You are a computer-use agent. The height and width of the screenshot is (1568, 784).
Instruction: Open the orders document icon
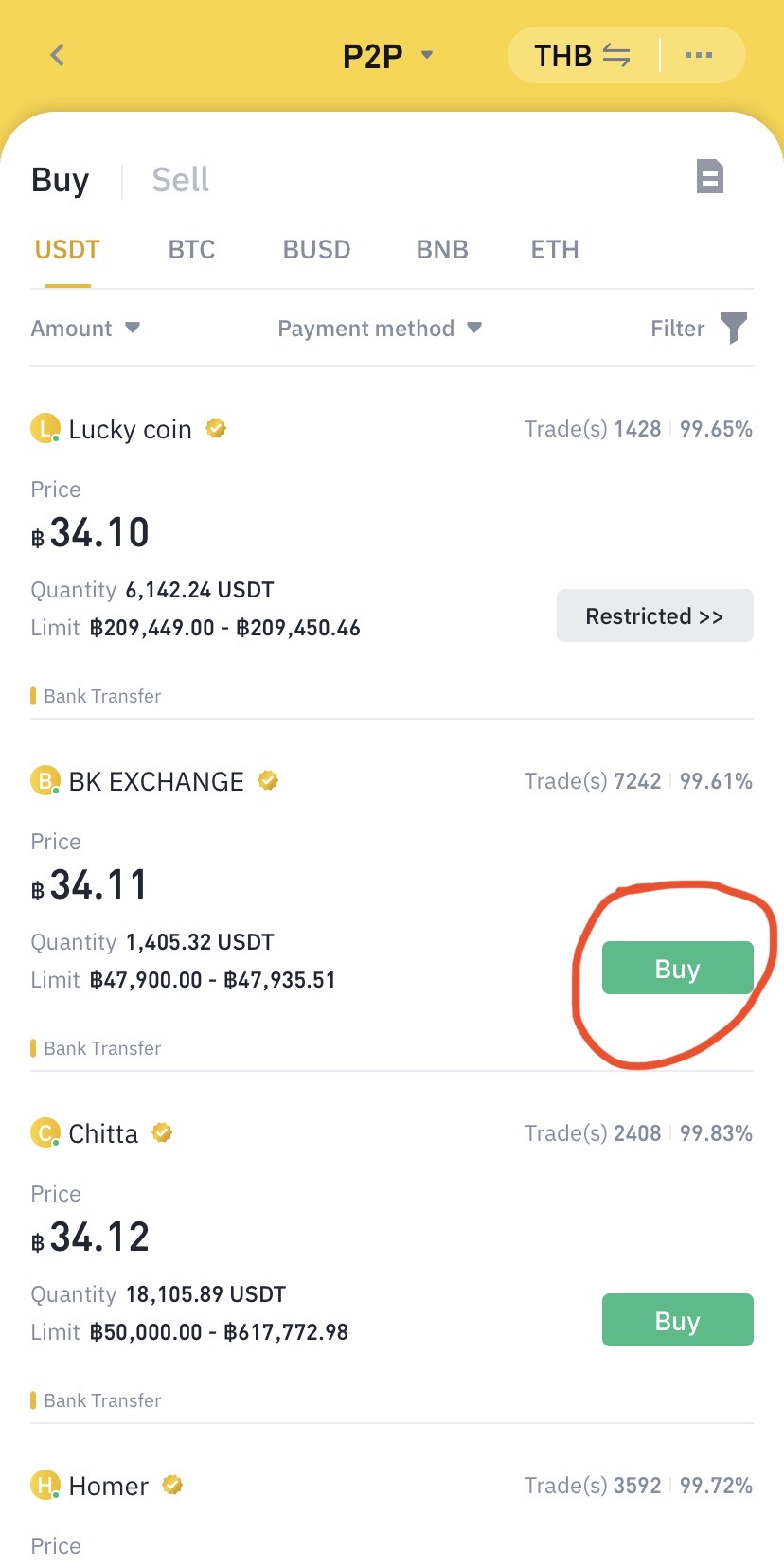(709, 177)
